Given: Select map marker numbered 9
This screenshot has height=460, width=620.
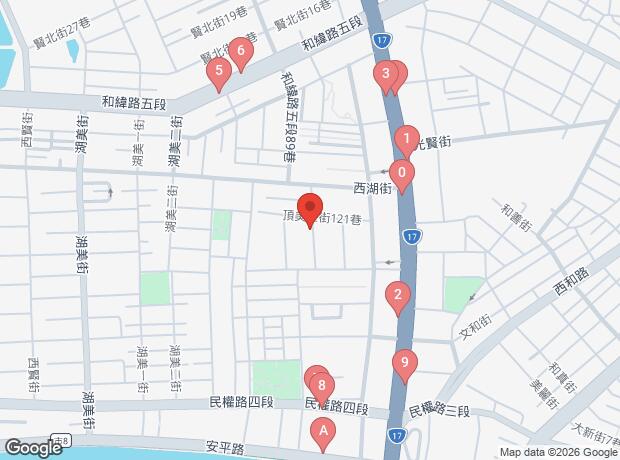Looking at the screenshot, I should [404, 363].
